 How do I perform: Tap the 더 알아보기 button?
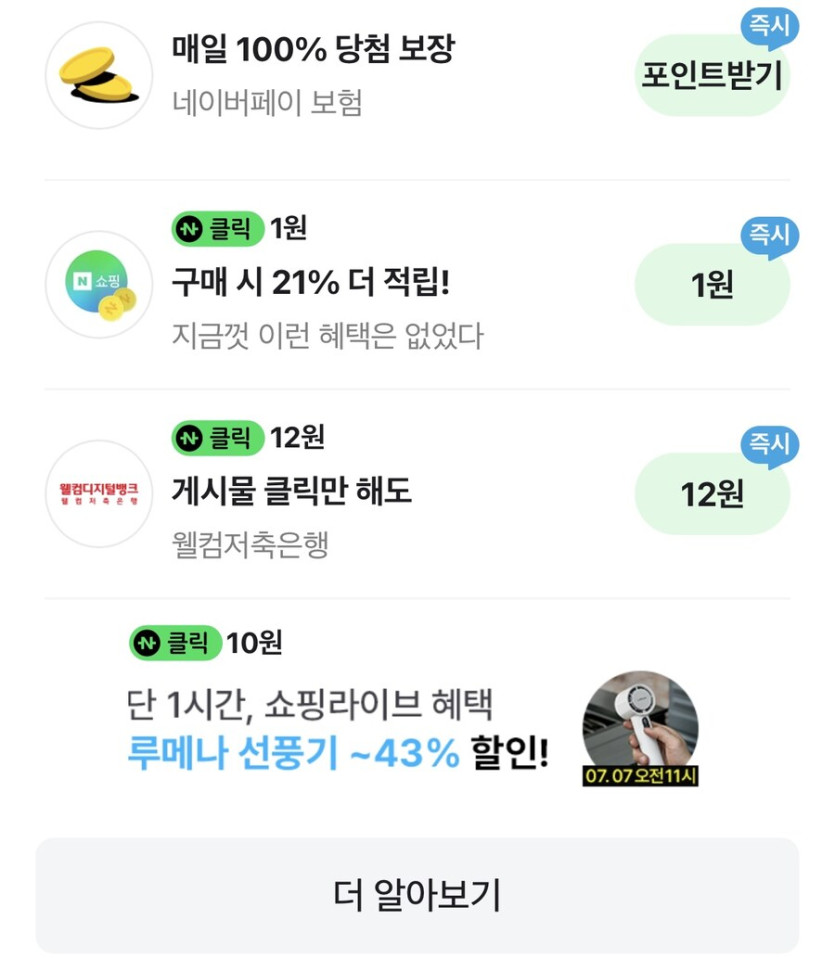click(417, 895)
